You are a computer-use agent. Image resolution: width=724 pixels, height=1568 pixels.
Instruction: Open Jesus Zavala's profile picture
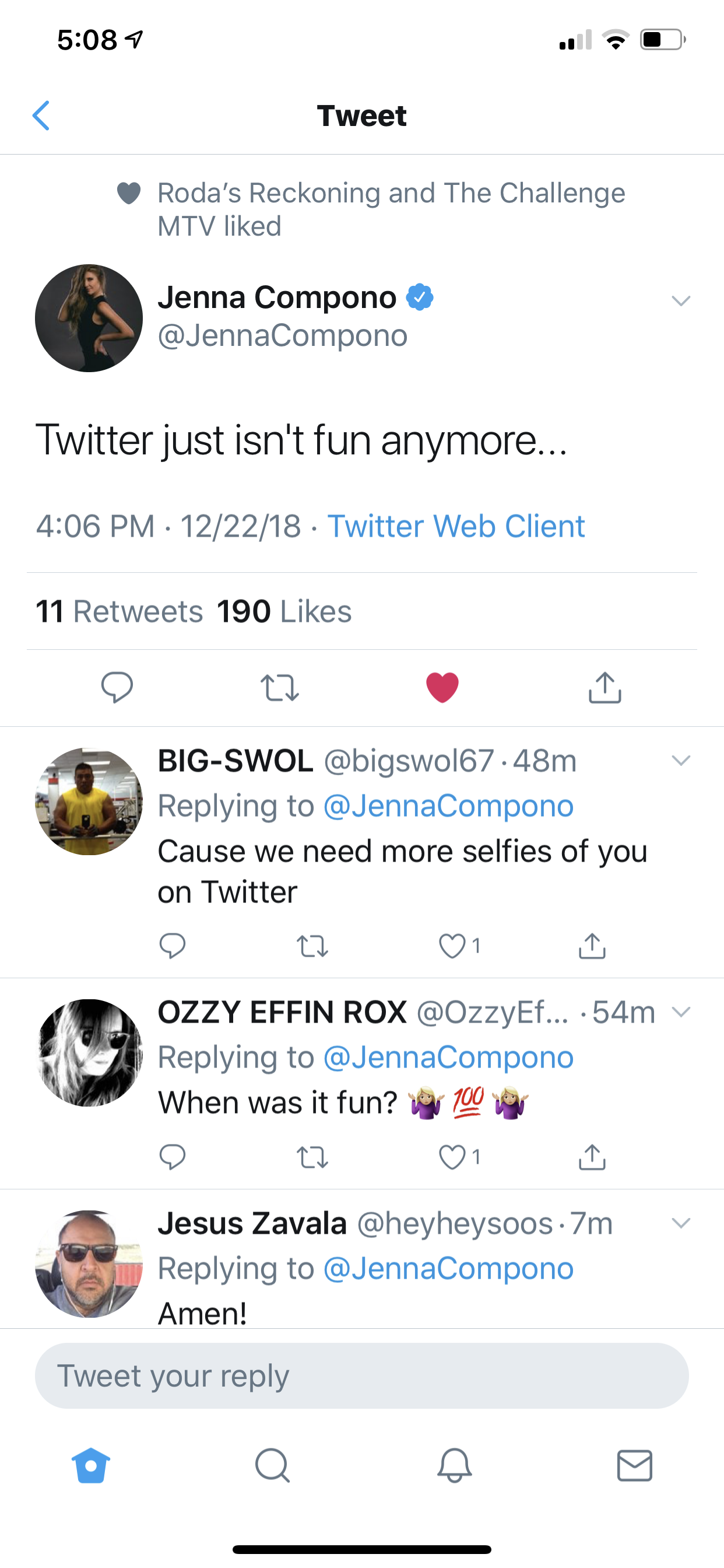(x=89, y=1263)
